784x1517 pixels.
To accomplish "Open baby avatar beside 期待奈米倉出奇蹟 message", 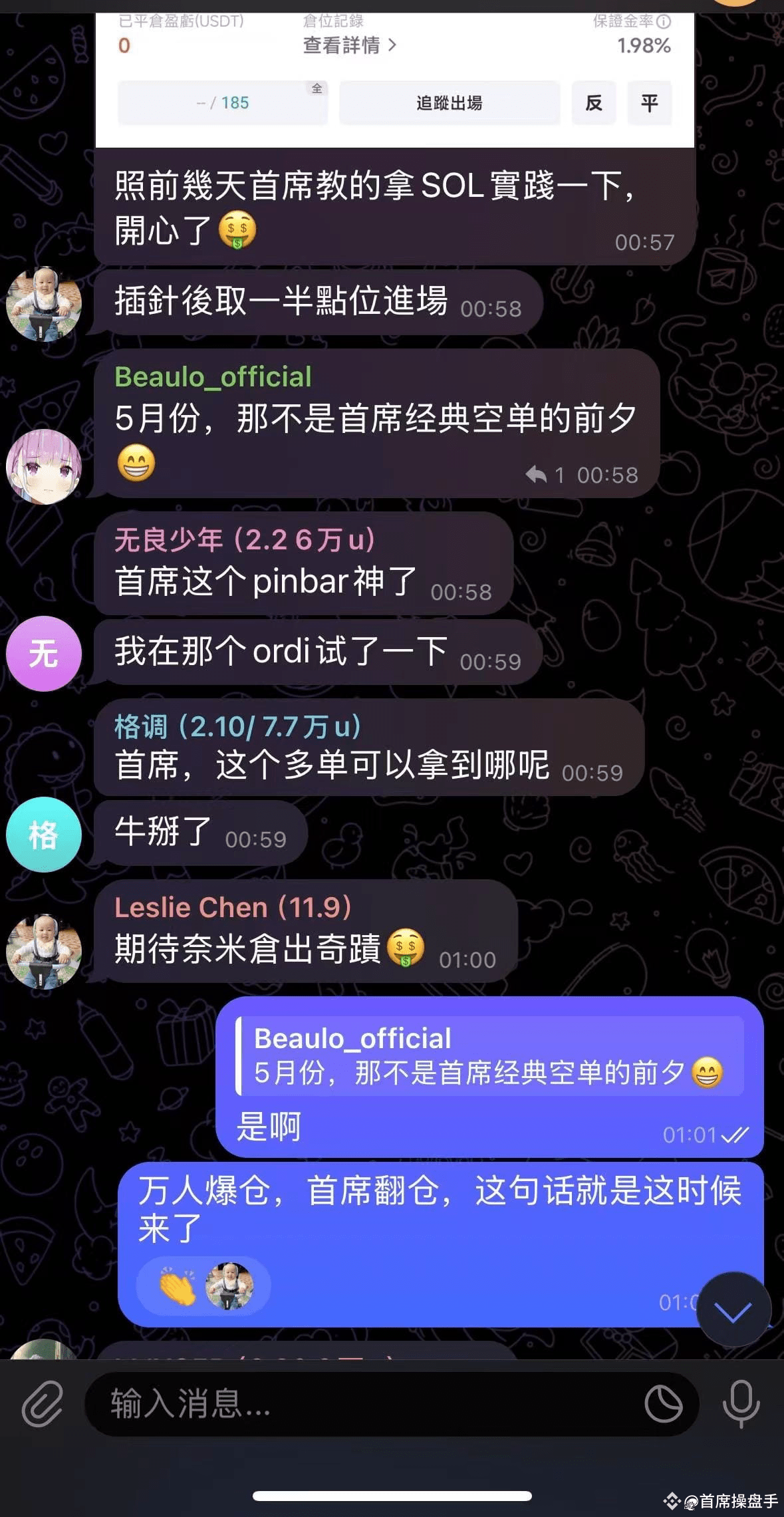I will [x=44, y=951].
